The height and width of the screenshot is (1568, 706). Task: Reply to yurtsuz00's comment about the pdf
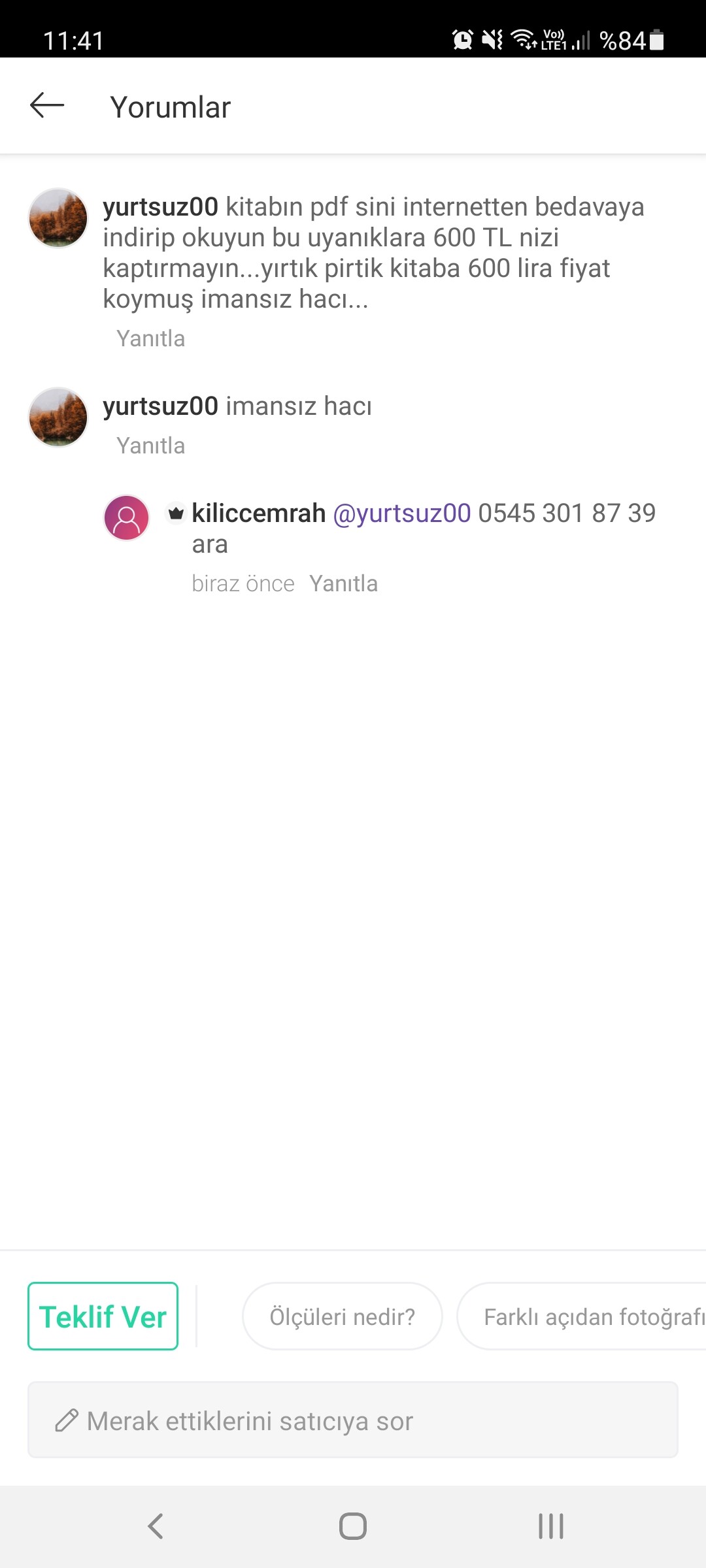coord(150,338)
